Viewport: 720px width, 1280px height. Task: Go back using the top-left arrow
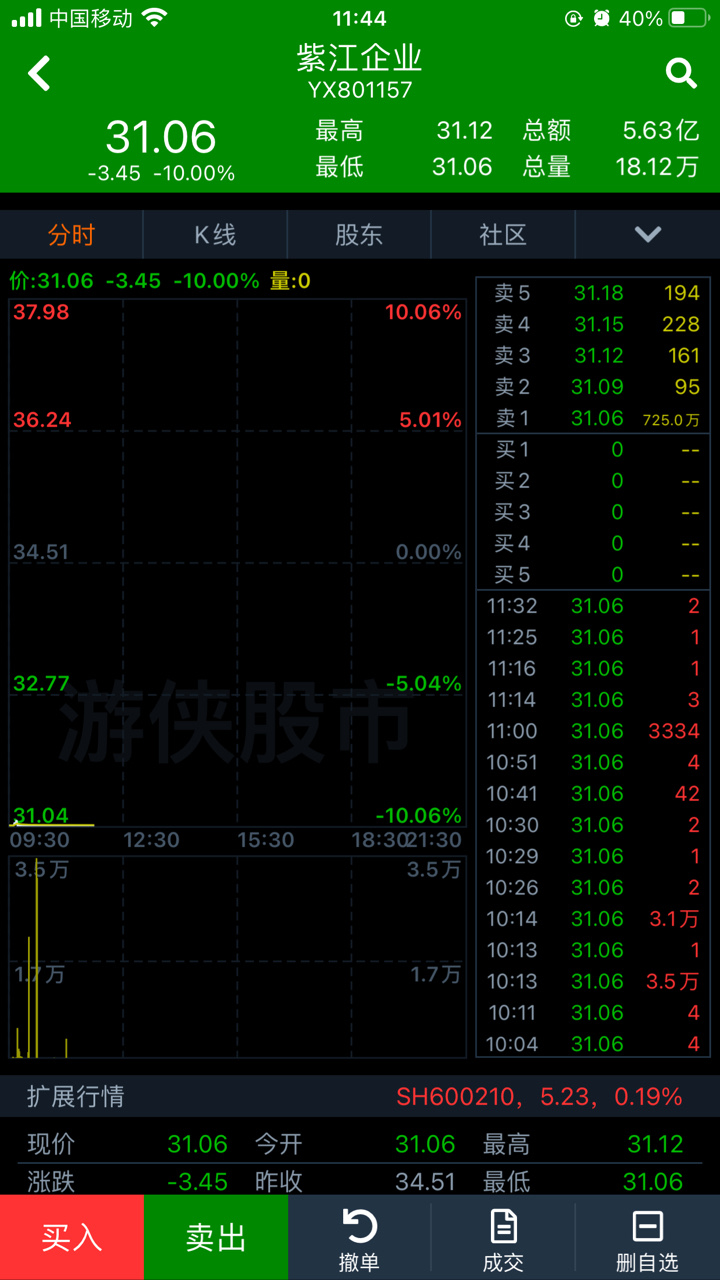point(39,73)
